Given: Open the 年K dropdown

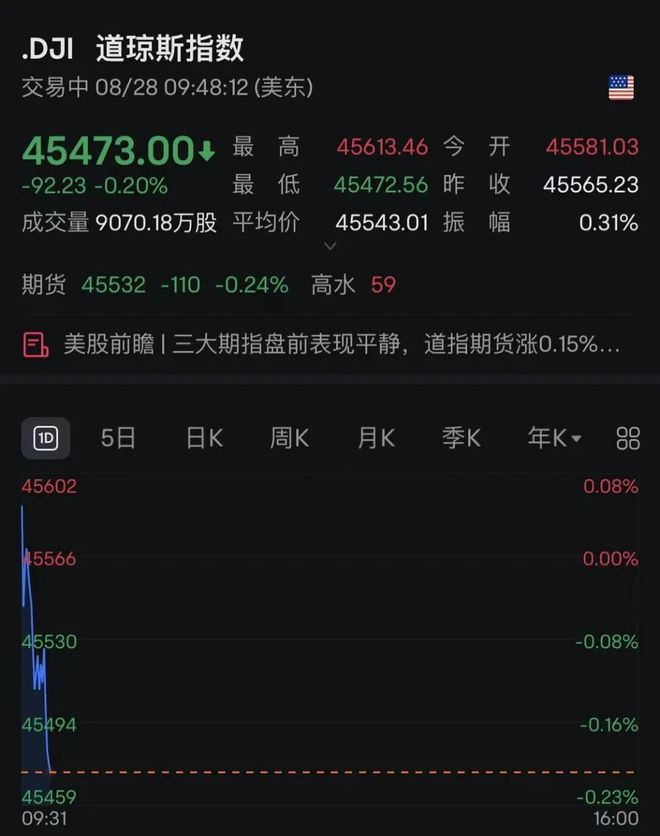Looking at the screenshot, I should 555,438.
